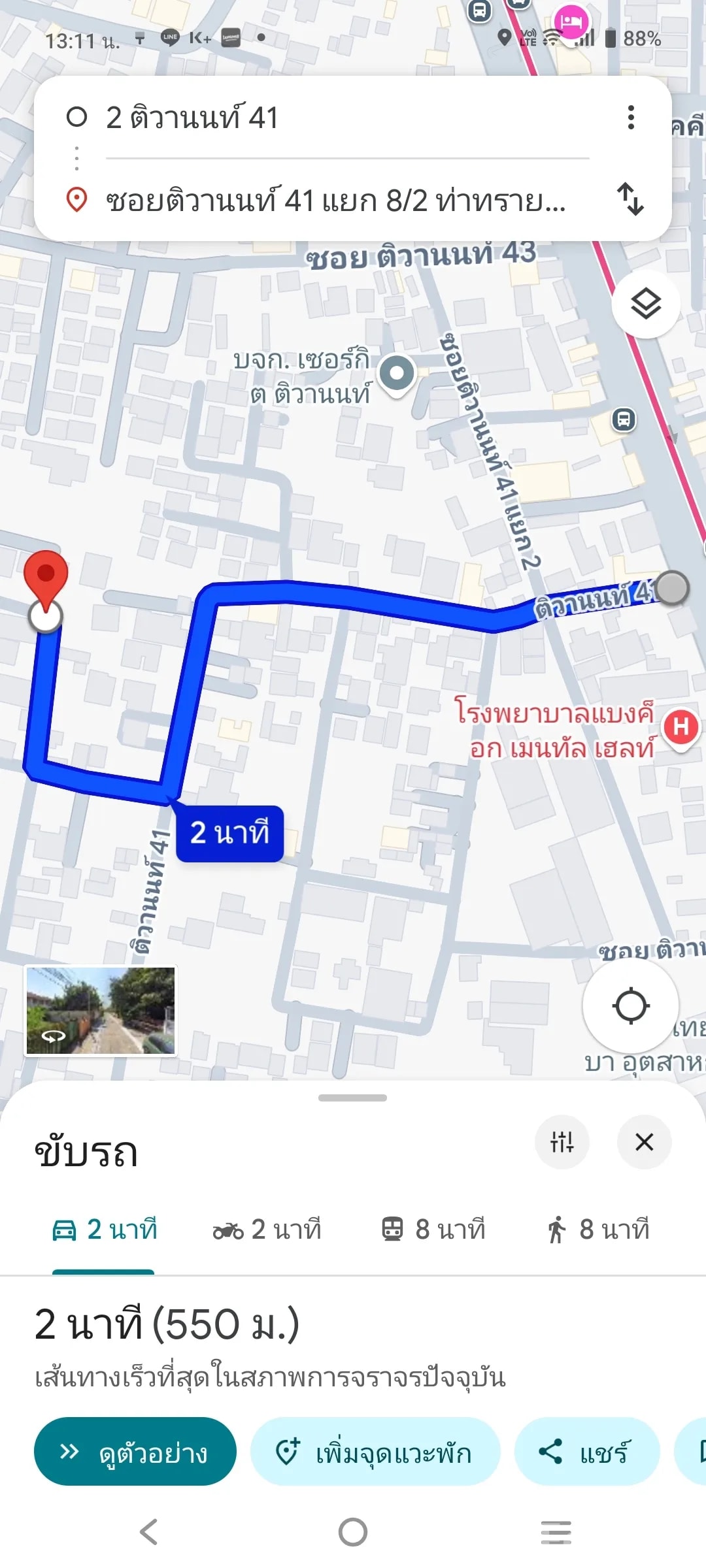Open the map layers selector
This screenshot has width=706, height=1568.
click(x=647, y=302)
